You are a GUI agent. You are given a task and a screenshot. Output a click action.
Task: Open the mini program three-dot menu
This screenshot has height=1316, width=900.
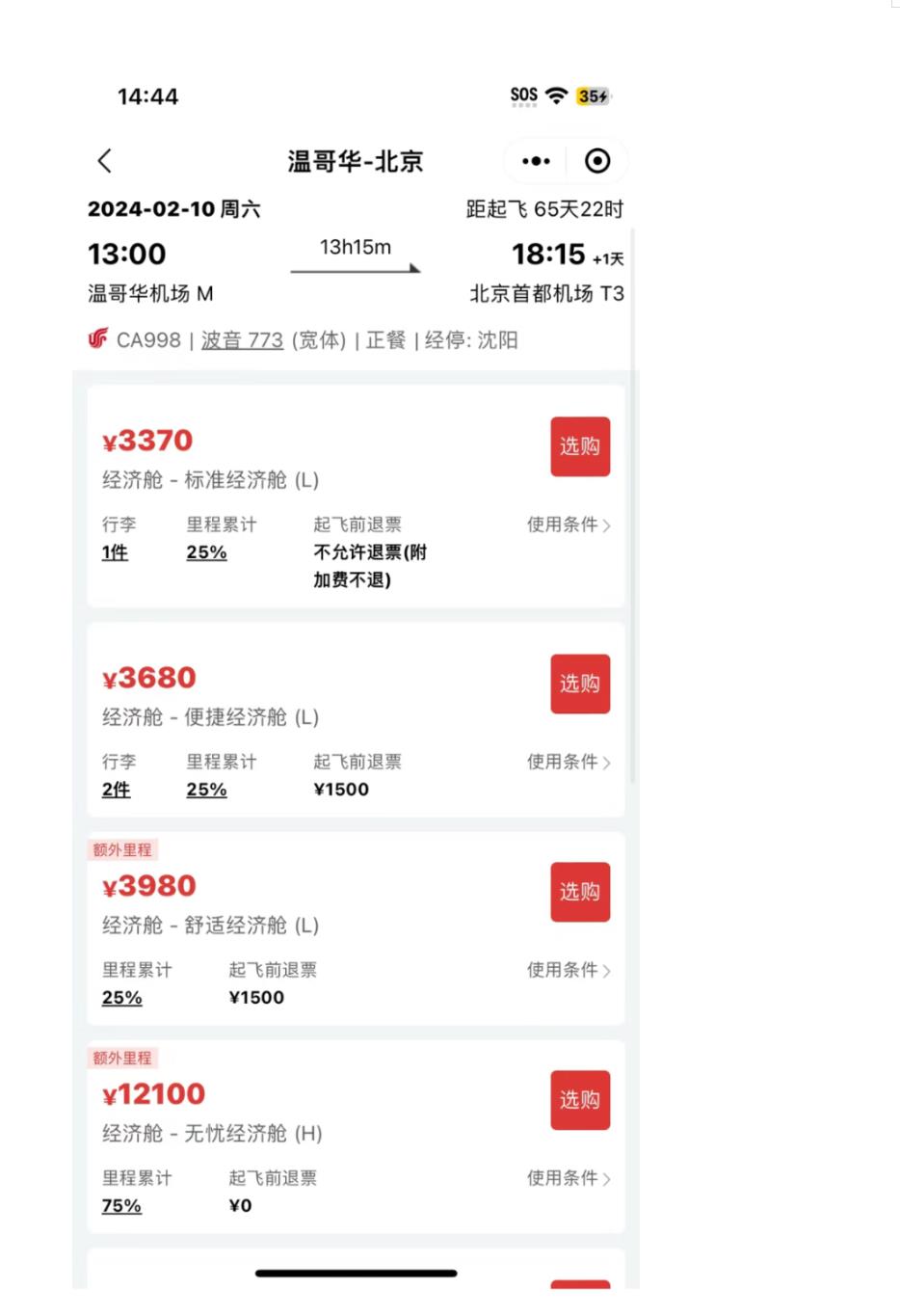[x=536, y=161]
